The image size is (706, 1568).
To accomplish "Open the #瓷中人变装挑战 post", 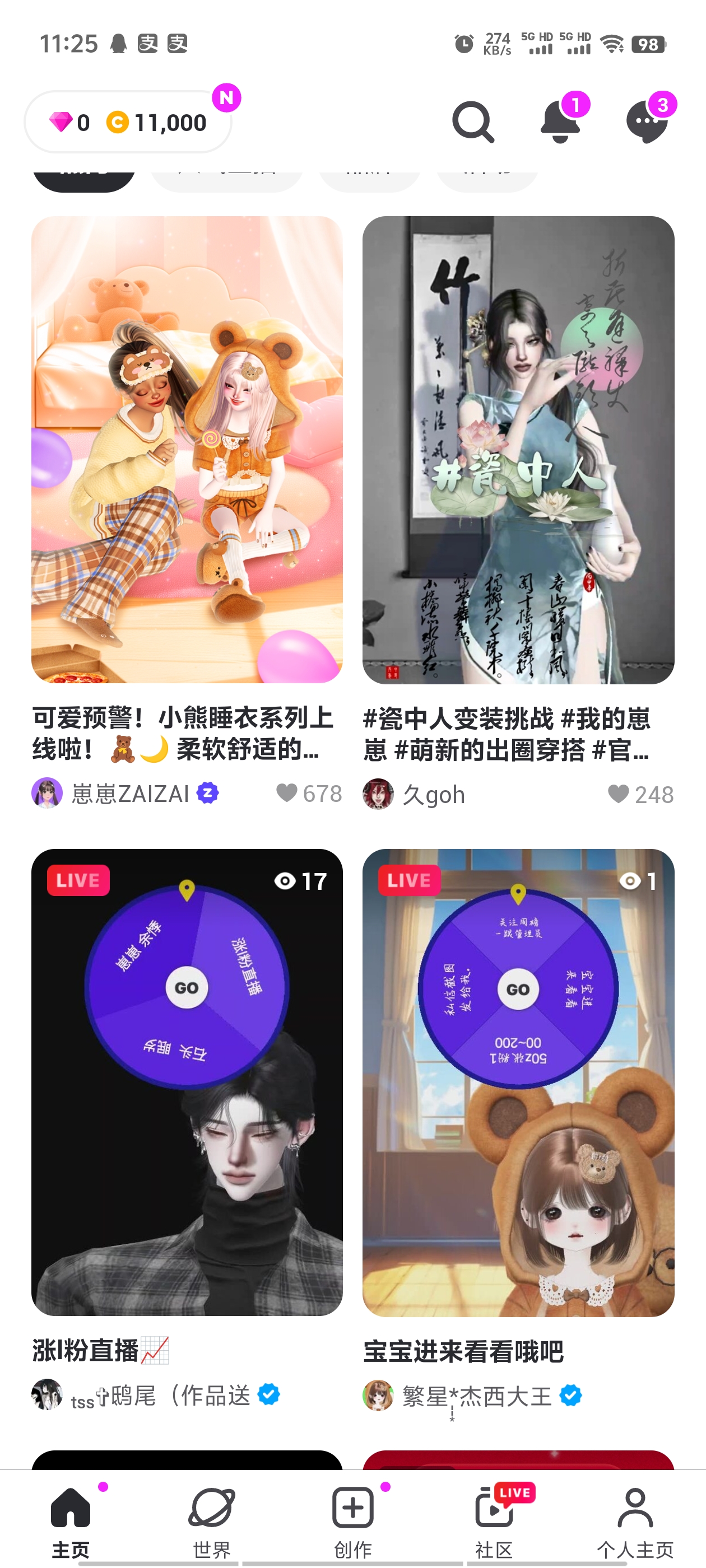I will point(518,449).
